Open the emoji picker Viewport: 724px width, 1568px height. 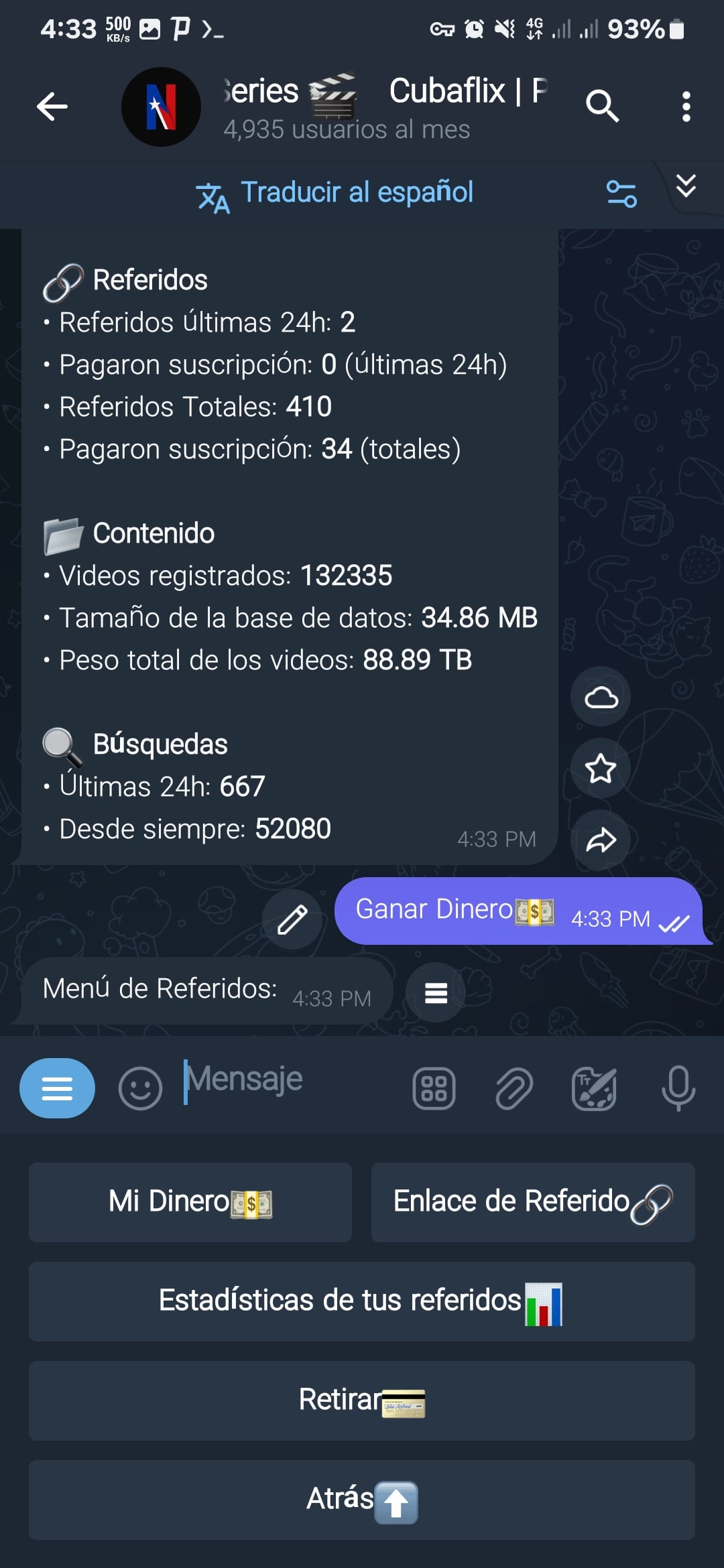click(140, 1088)
